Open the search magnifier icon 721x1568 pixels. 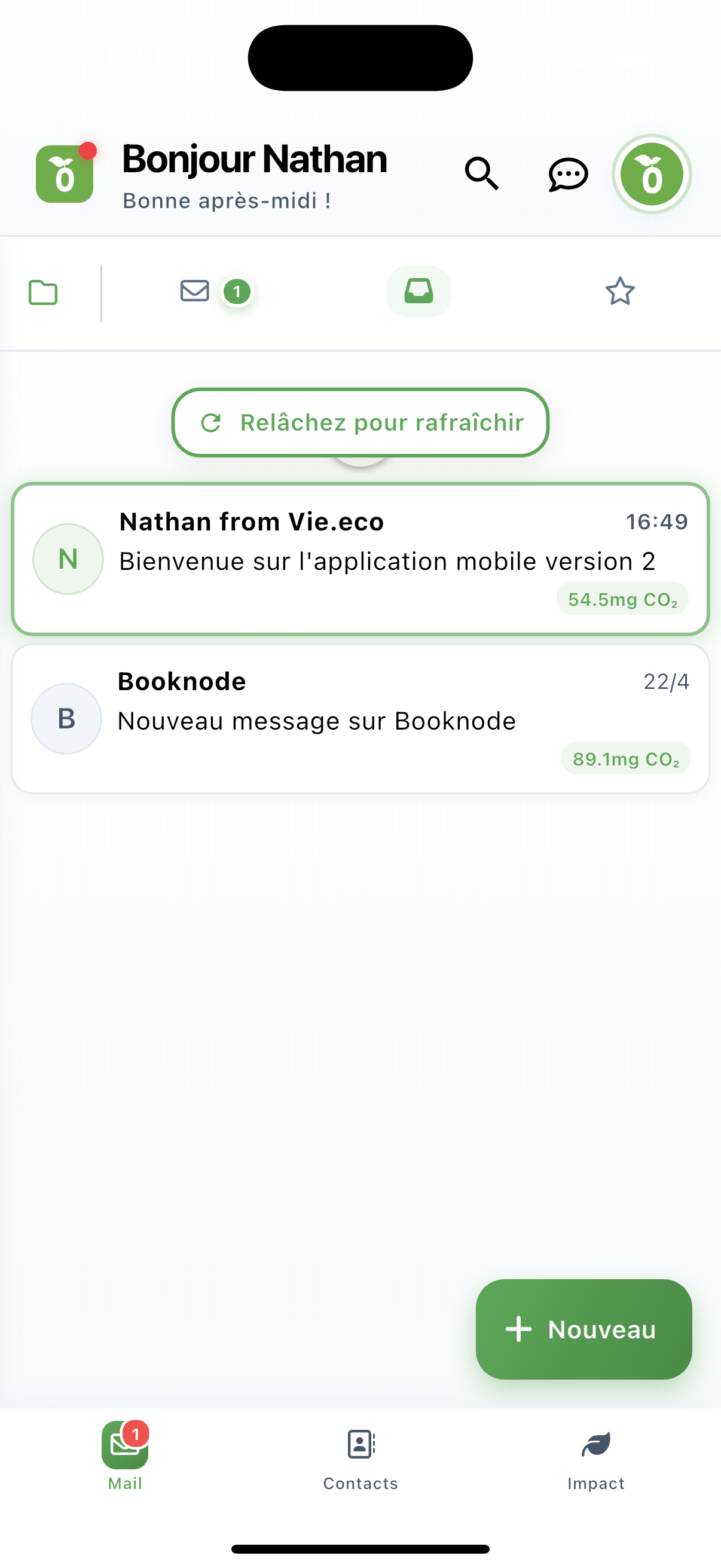pos(481,174)
